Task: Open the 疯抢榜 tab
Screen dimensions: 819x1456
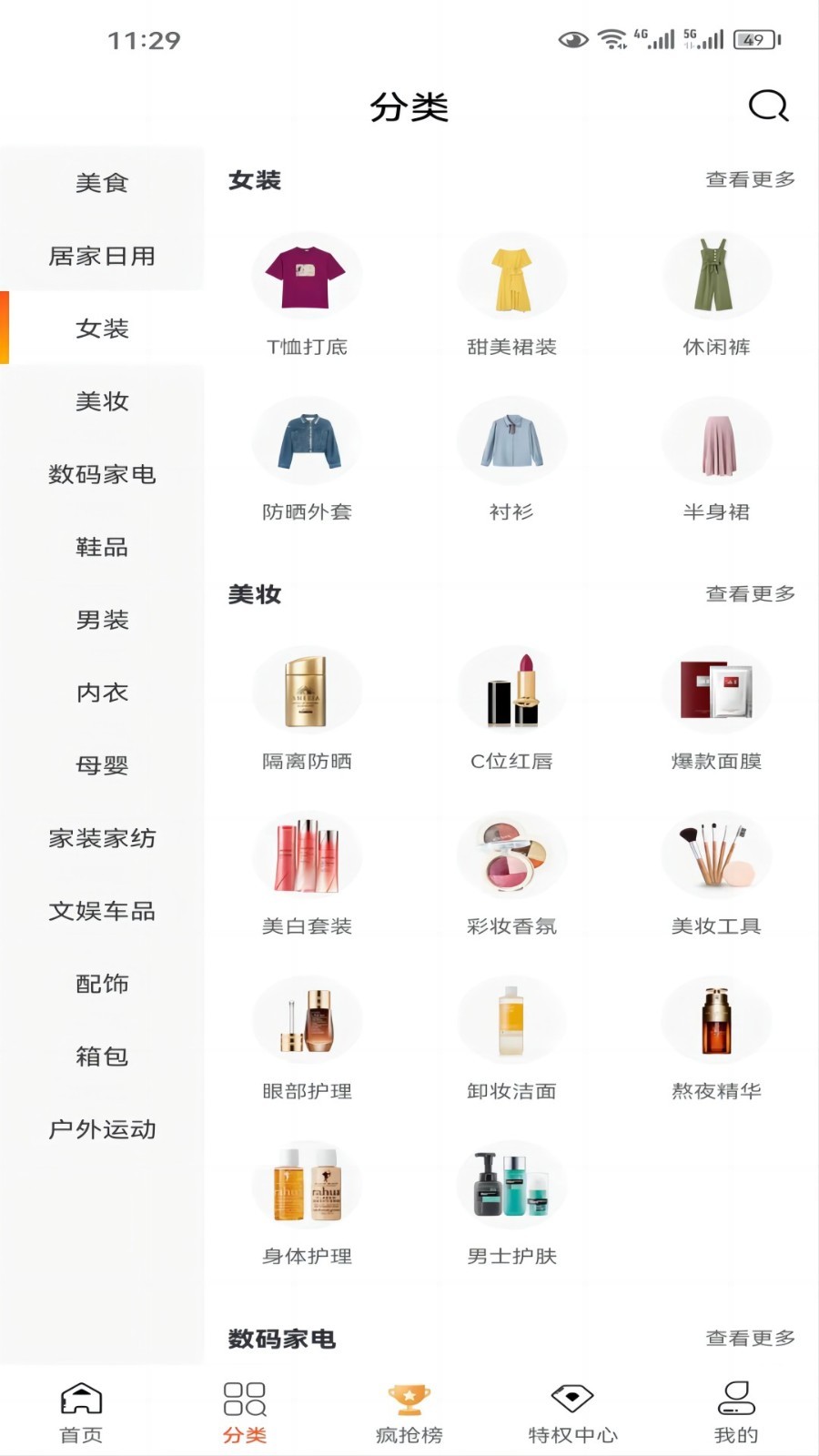Action: 409,1412
